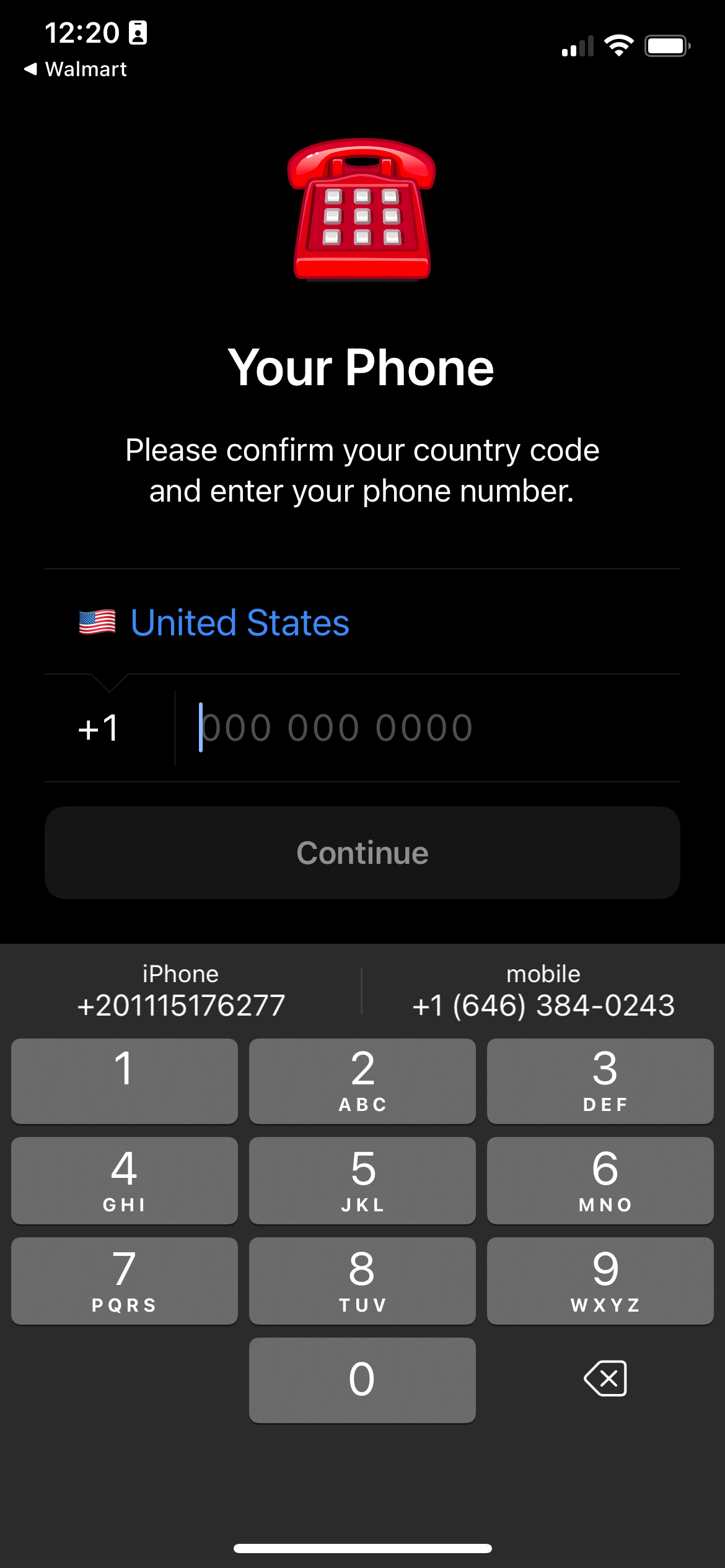Viewport: 725px width, 1568px height.
Task: Open the United States country selector
Action: 240,623
